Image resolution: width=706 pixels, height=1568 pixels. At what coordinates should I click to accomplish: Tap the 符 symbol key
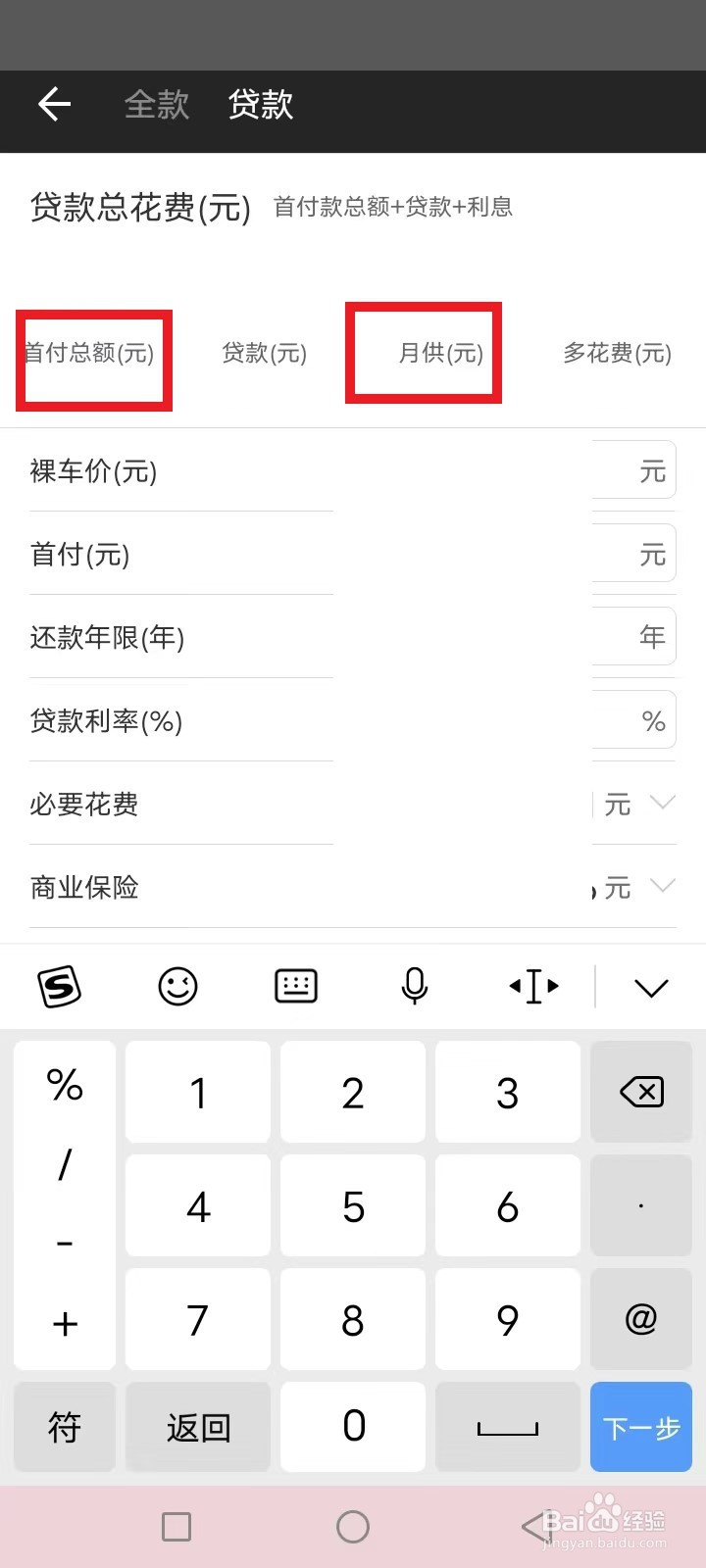pos(64,1427)
